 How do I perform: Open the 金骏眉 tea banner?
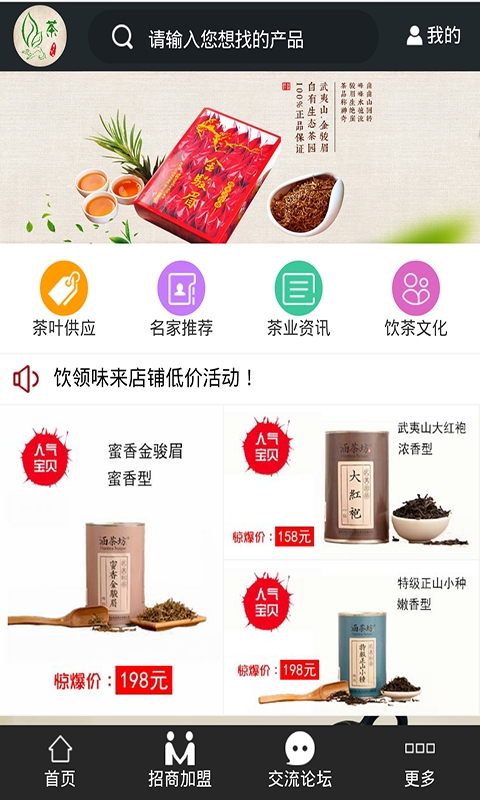tap(240, 157)
